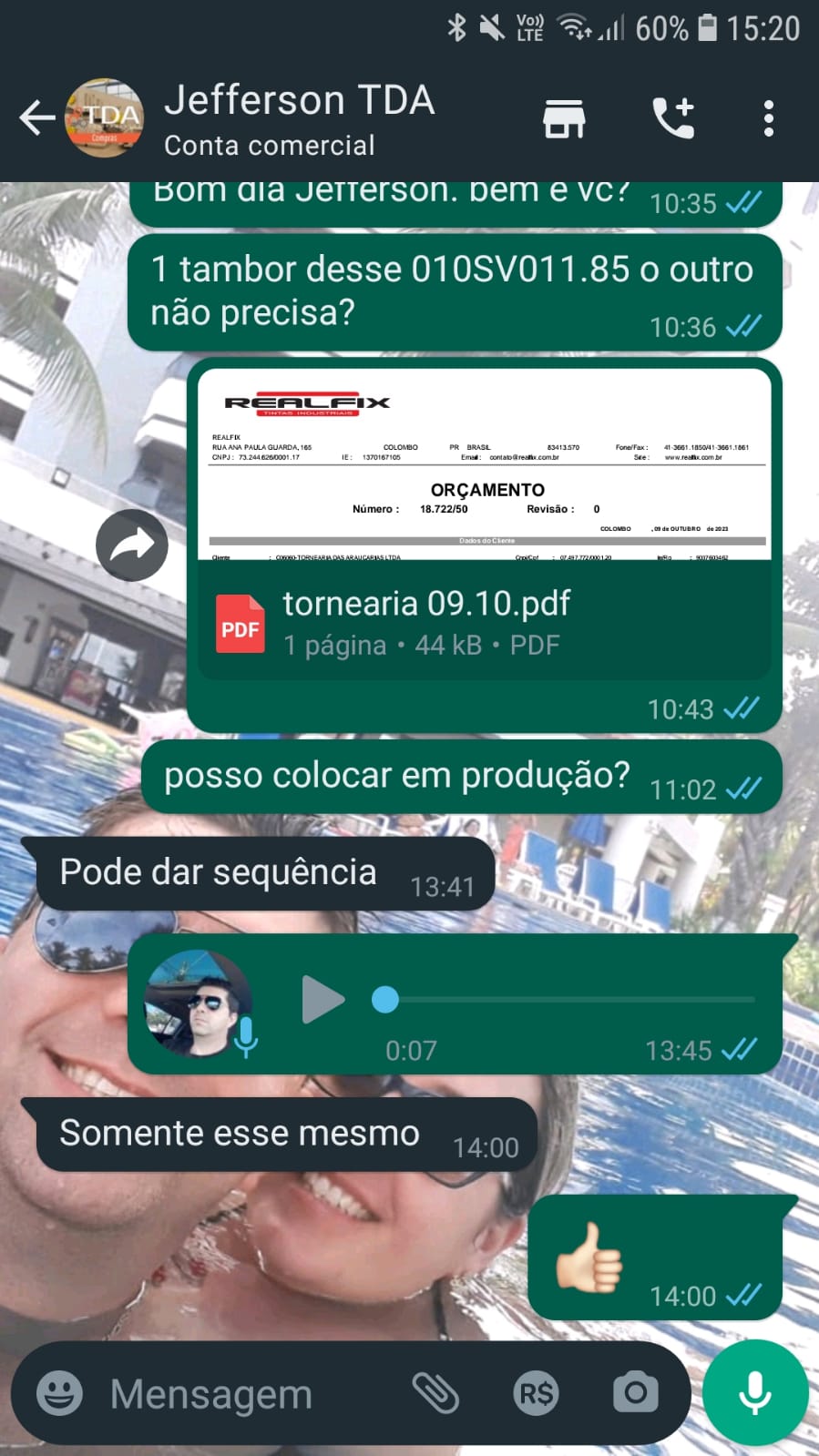Open the overflow menu
The height and width of the screenshot is (1456, 819).
click(x=768, y=118)
